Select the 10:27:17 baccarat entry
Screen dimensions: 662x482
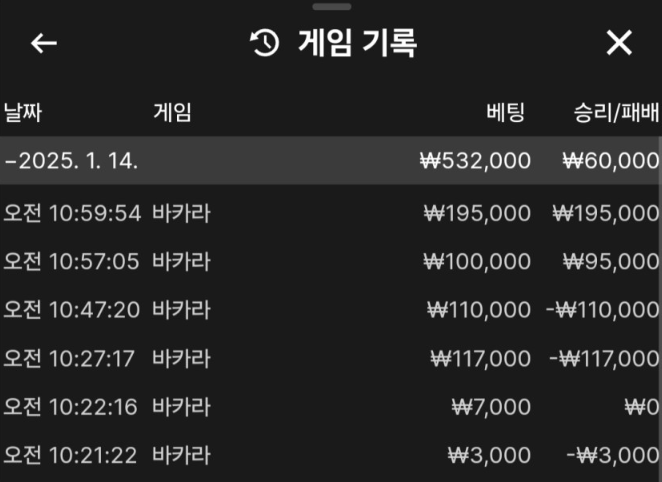point(330,359)
